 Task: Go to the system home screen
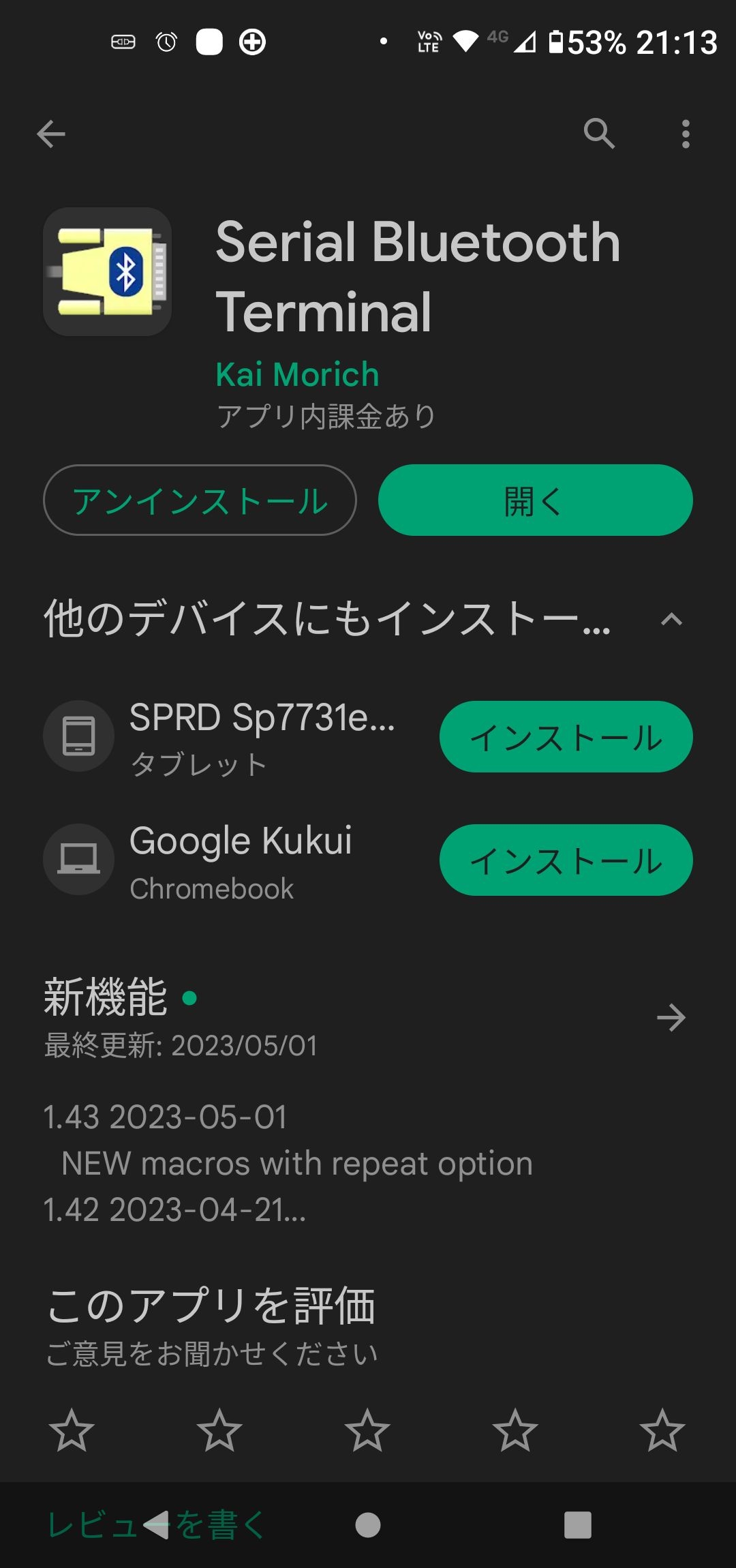(x=368, y=1525)
